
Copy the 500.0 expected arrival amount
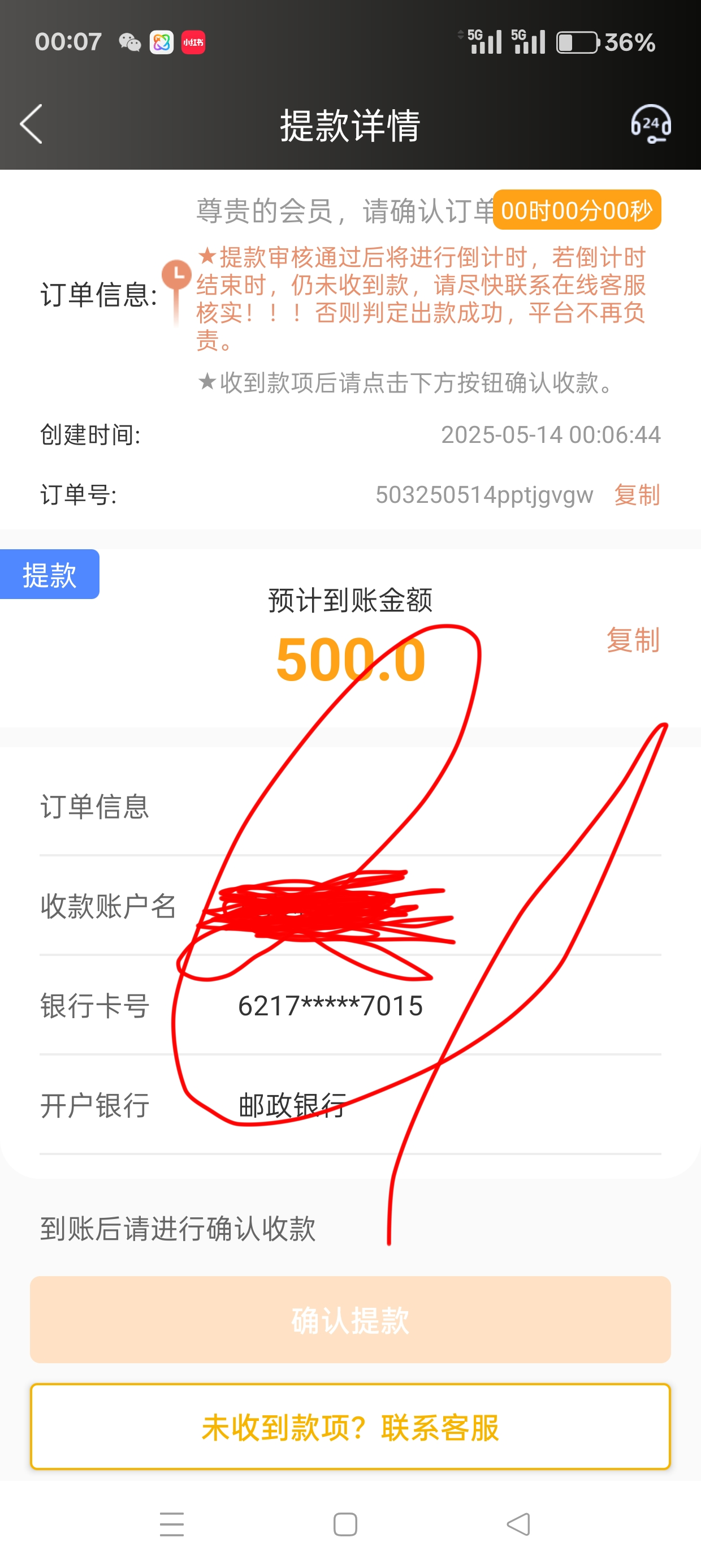click(632, 640)
